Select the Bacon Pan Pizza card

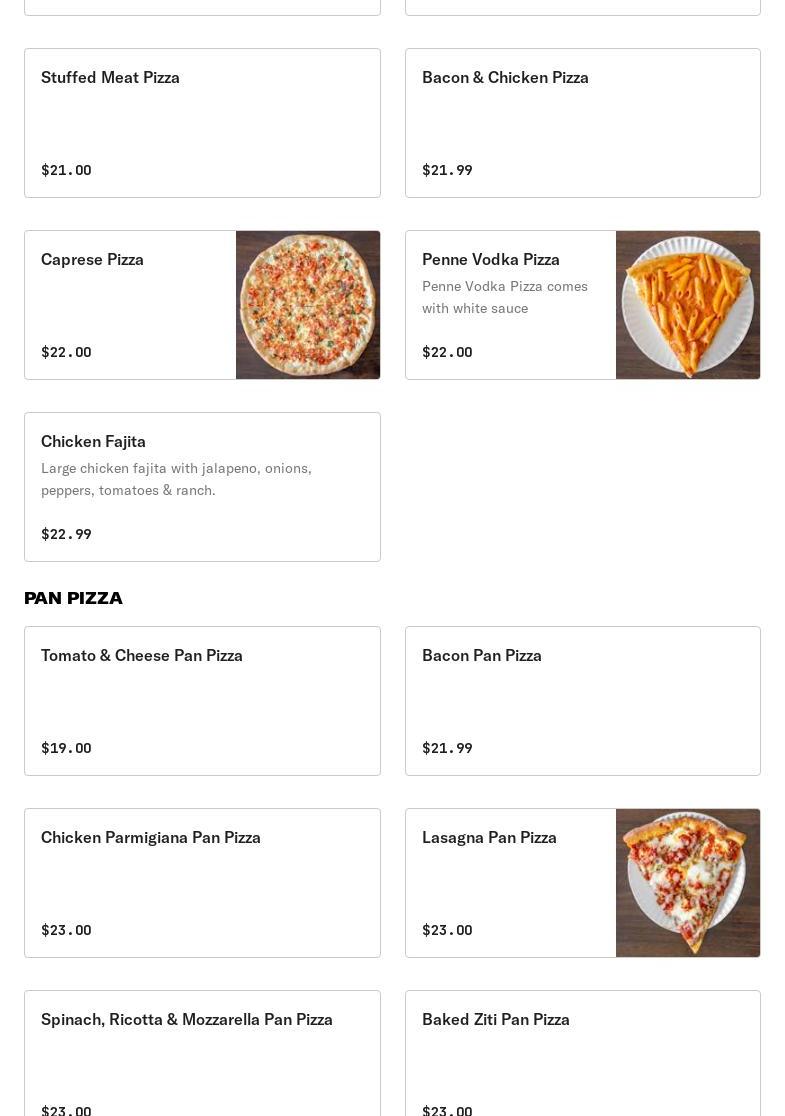[x=582, y=701]
